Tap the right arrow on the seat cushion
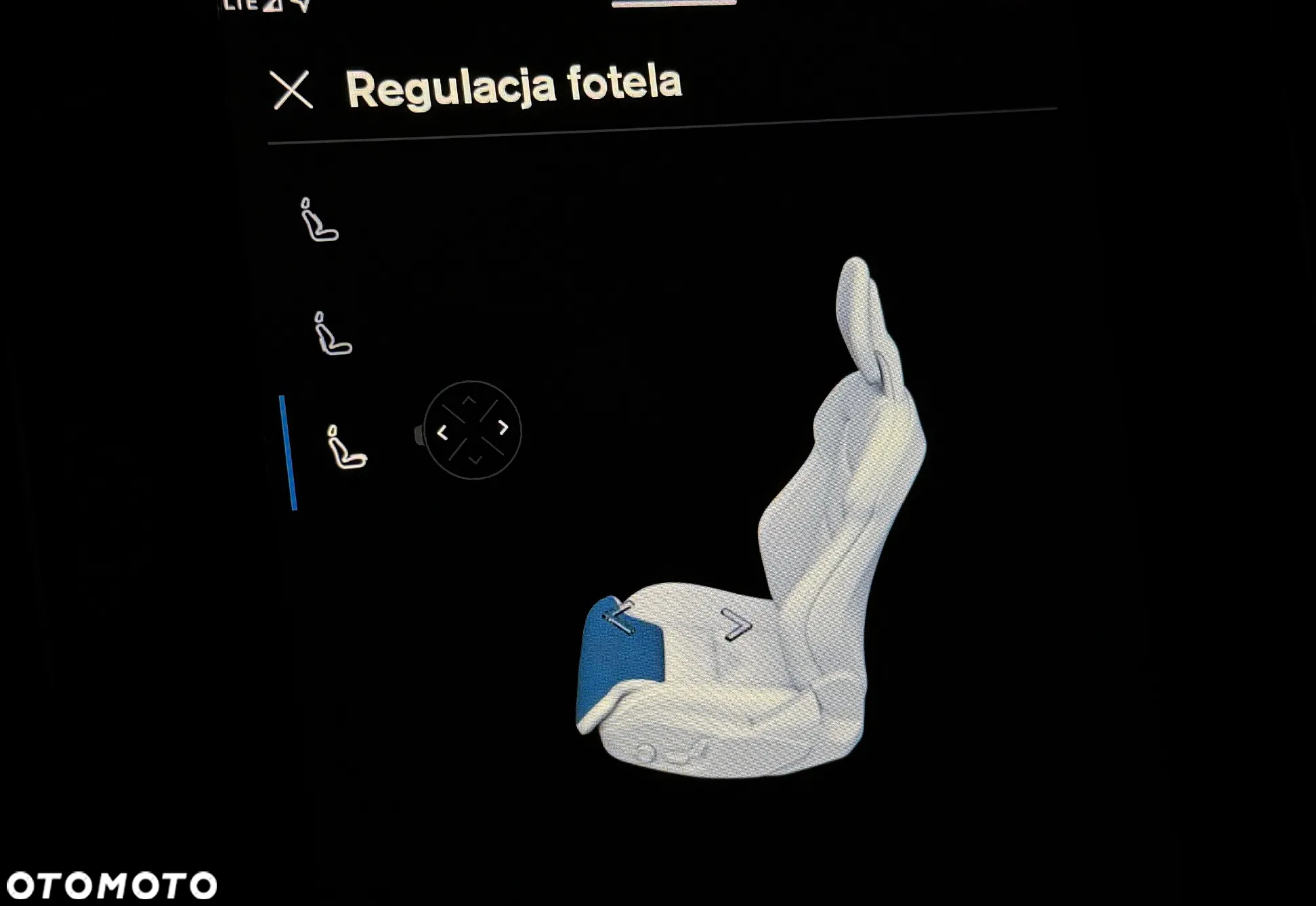1316x906 pixels. (737, 624)
